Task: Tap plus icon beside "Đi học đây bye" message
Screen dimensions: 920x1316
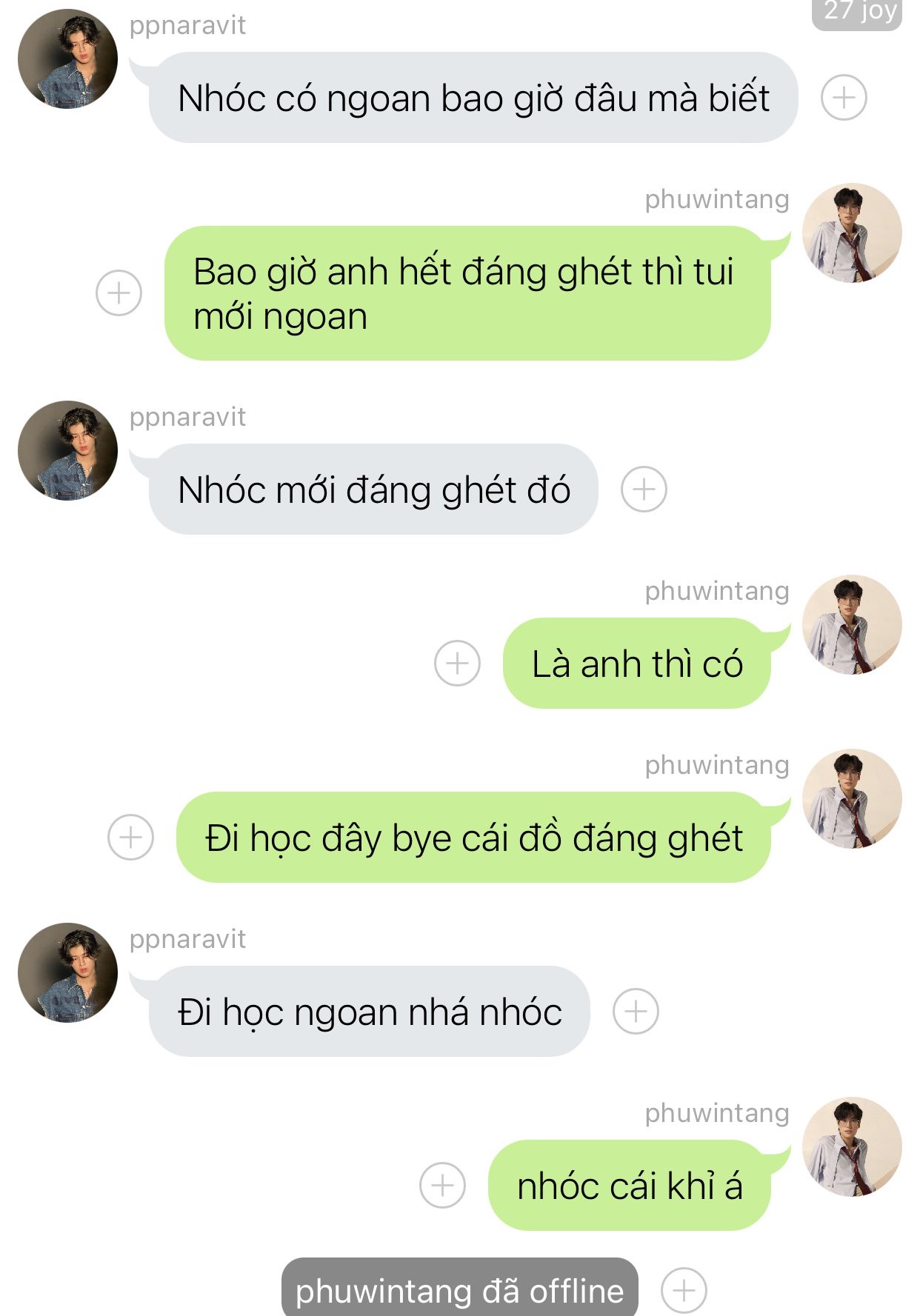Action: pos(130,837)
